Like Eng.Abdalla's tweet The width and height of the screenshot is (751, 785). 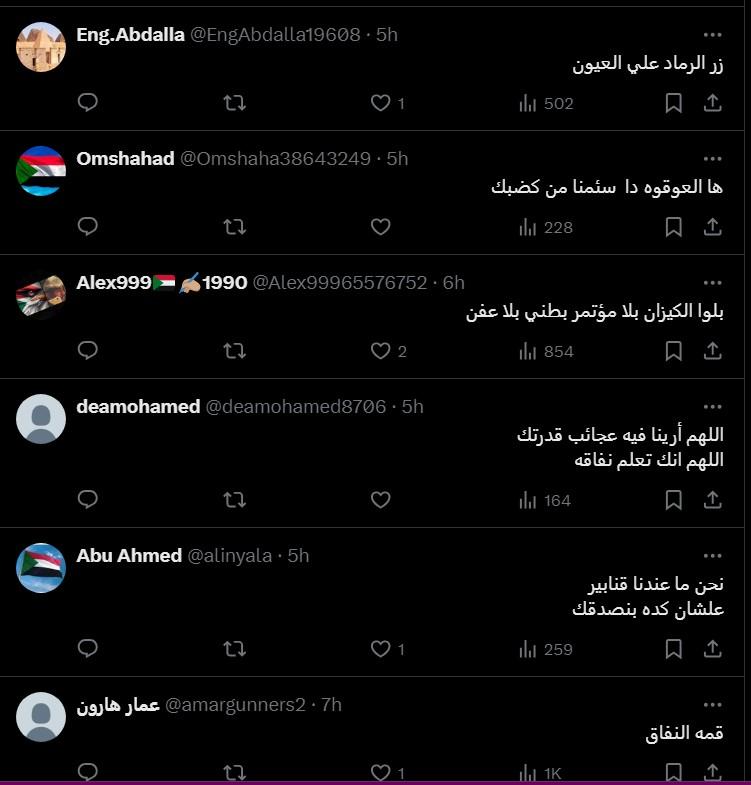(x=380, y=103)
